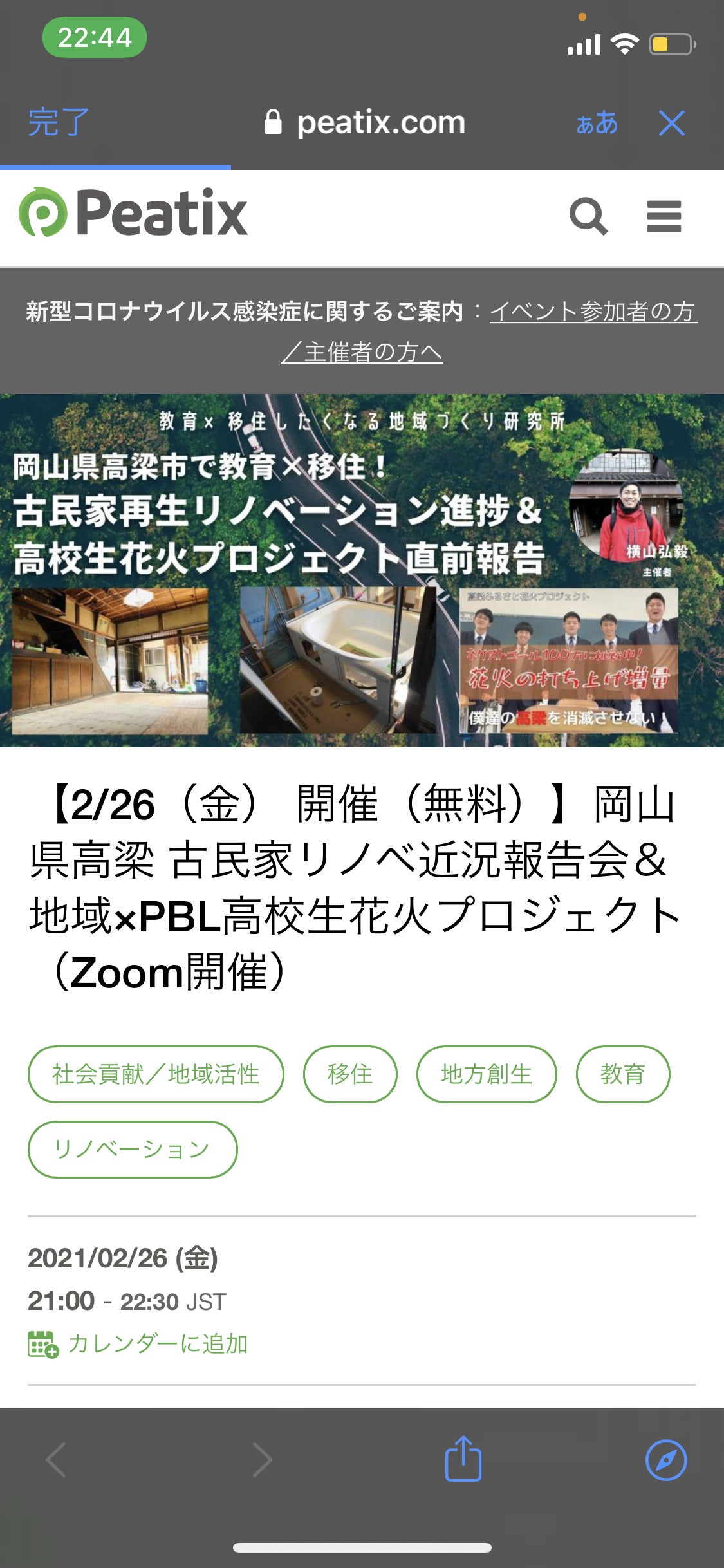Select the 教育 tag
Image resolution: width=724 pixels, height=1568 pixels.
point(622,1074)
